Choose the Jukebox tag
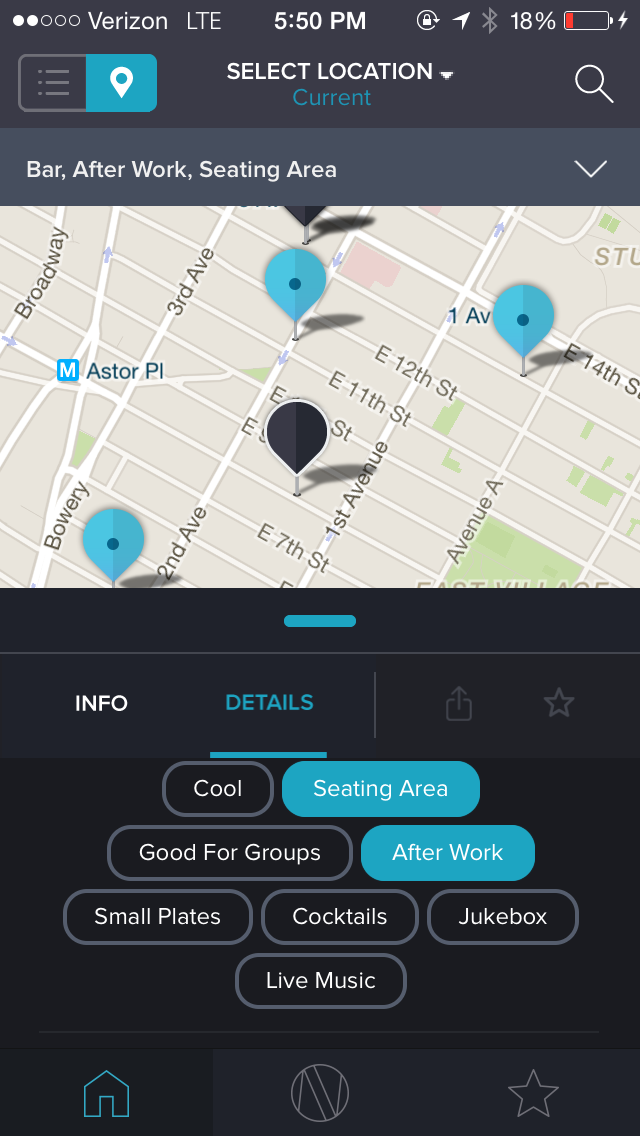 502,917
